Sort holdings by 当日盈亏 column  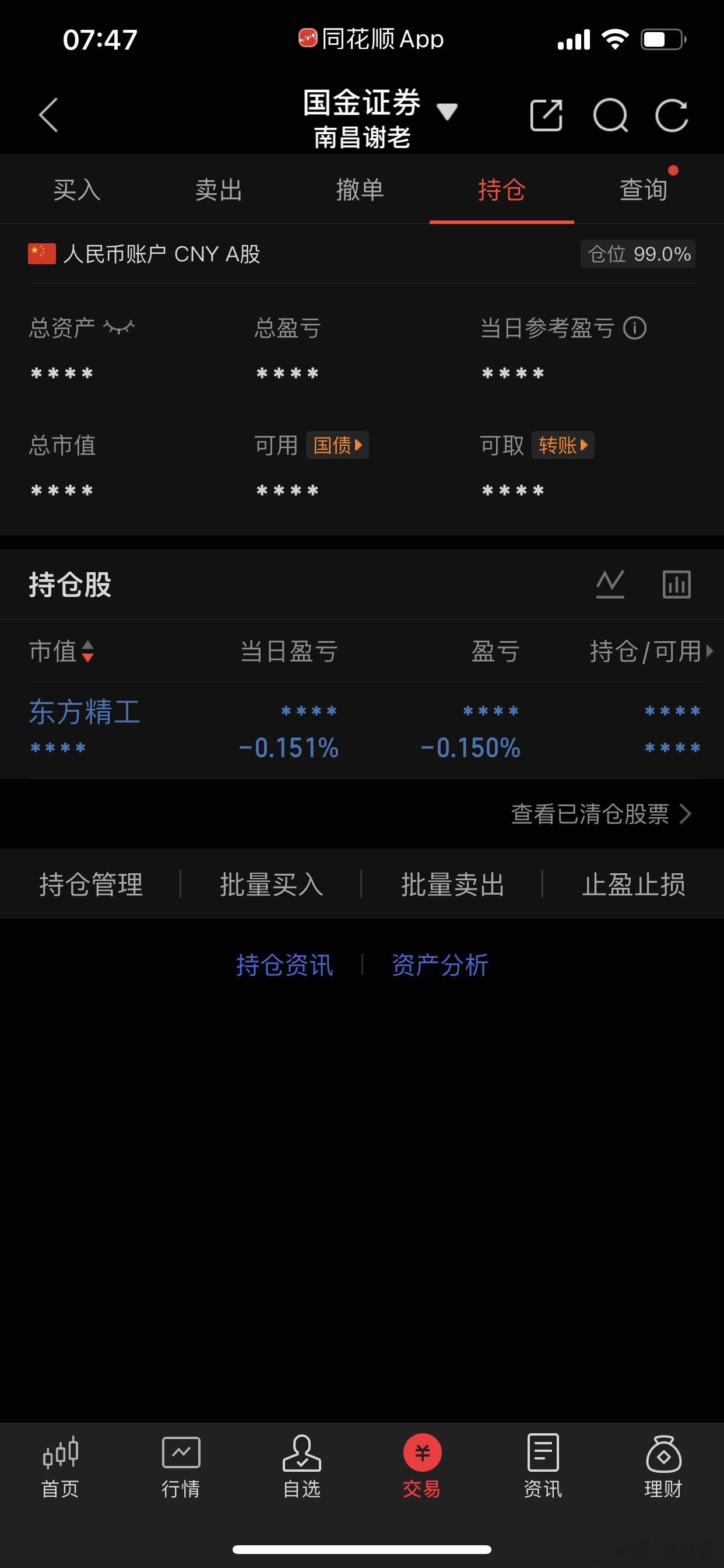pyautogui.click(x=289, y=652)
